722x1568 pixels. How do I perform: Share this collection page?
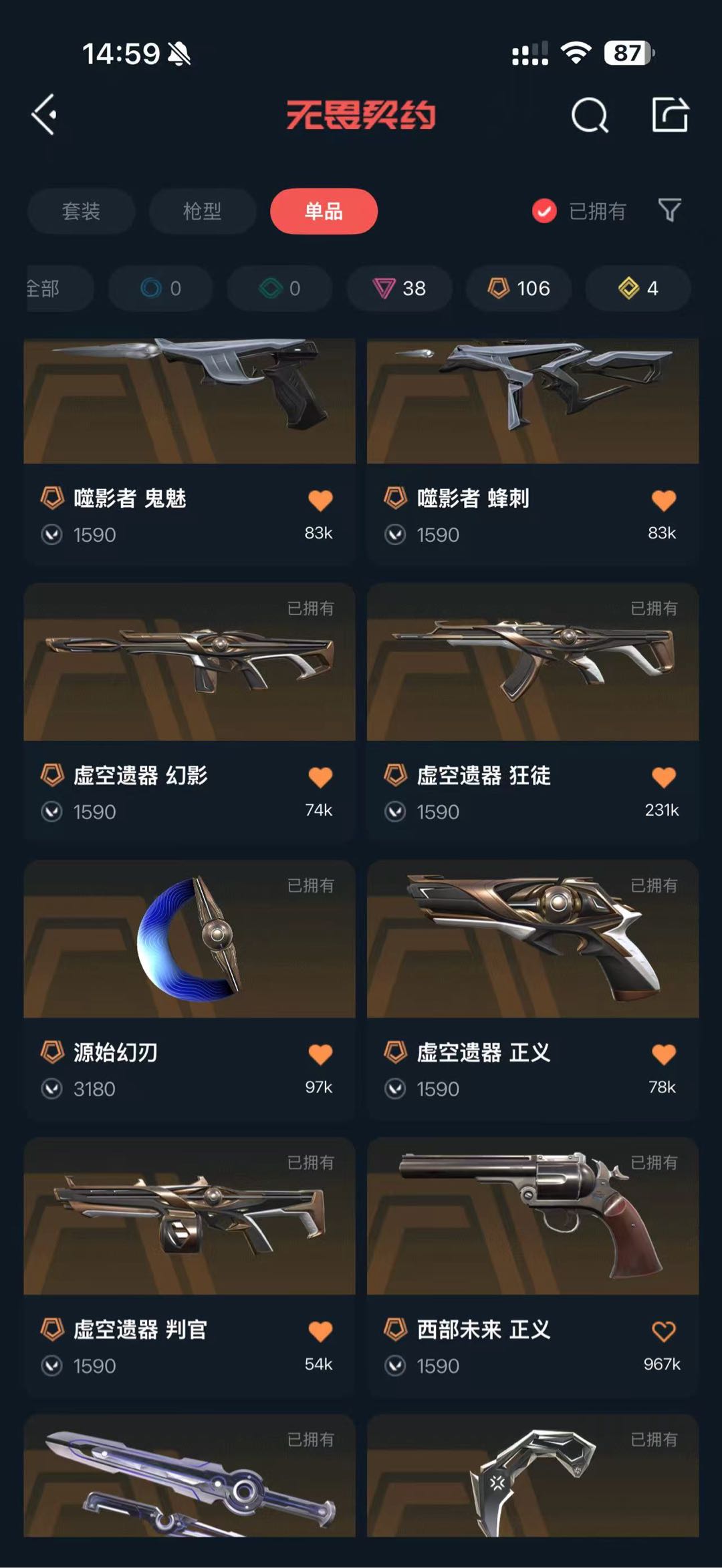[670, 115]
